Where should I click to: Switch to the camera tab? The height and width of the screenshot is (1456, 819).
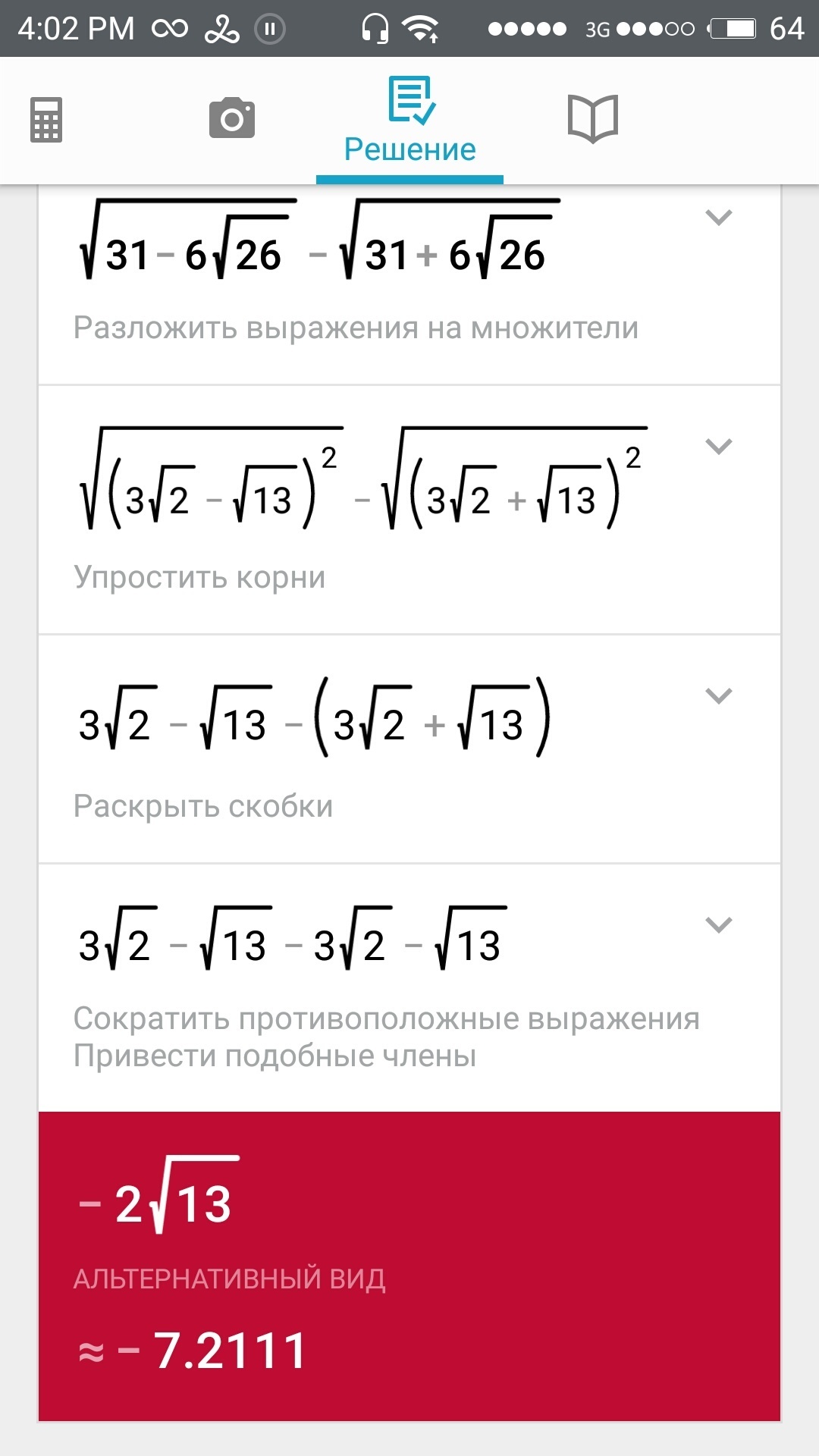tap(232, 118)
